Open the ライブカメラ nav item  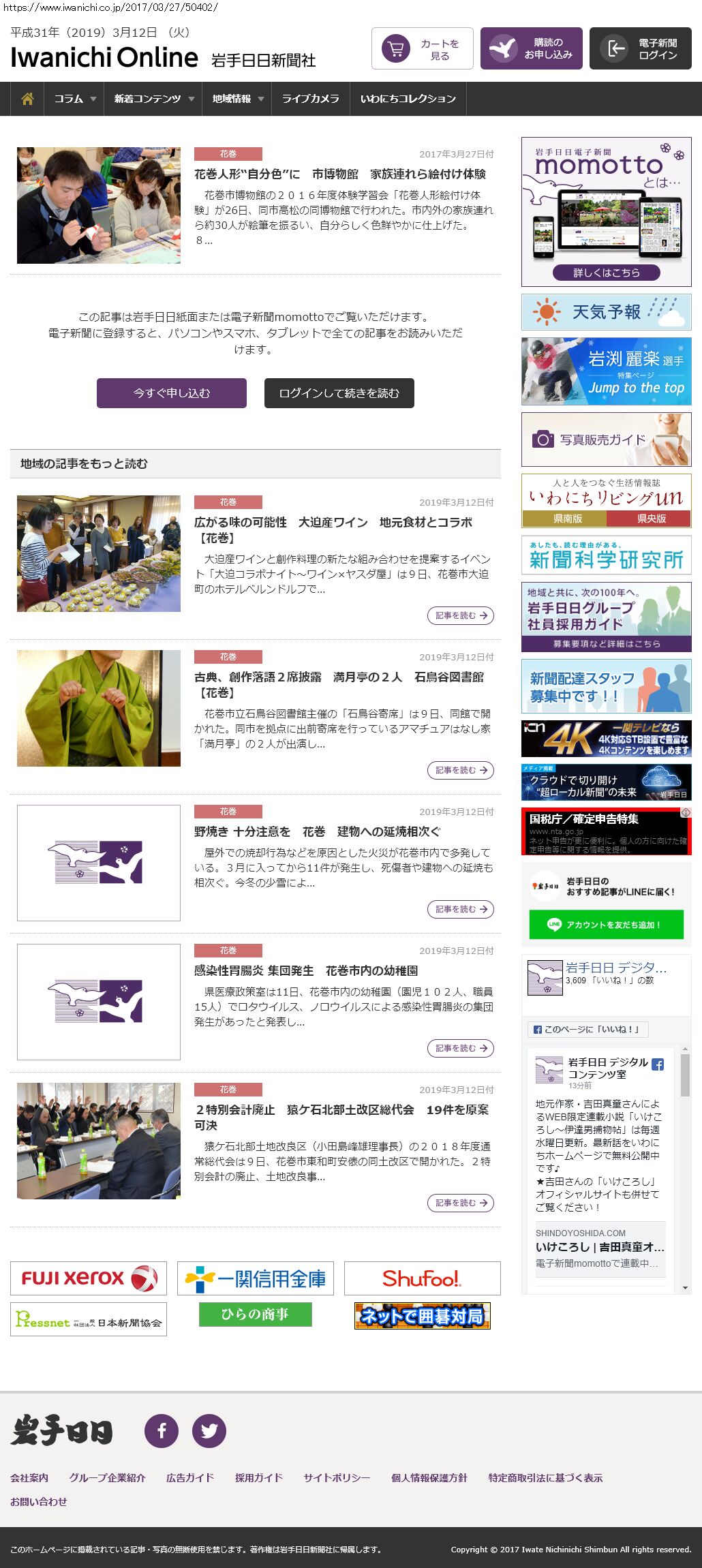pyautogui.click(x=310, y=99)
